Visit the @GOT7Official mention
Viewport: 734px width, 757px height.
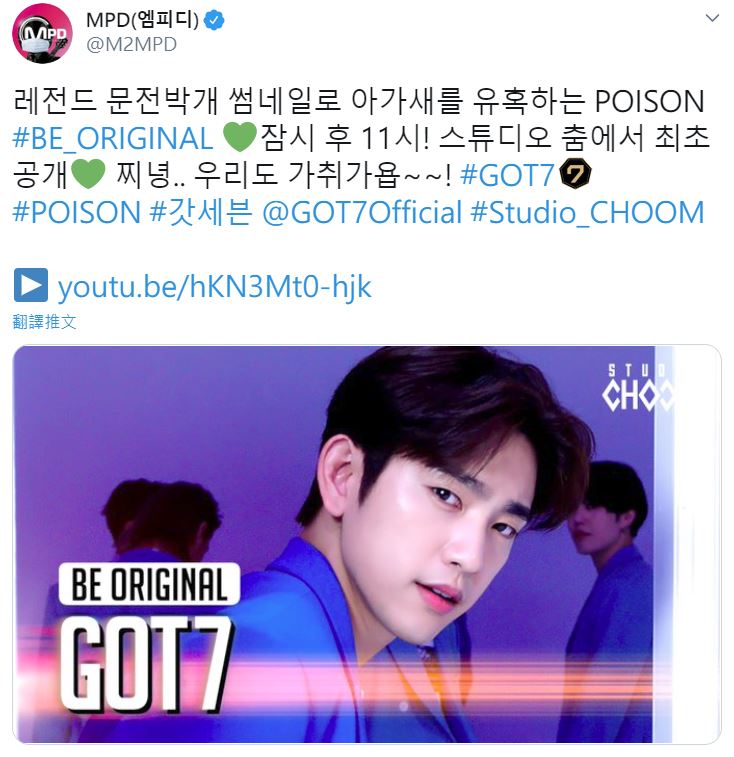point(362,212)
